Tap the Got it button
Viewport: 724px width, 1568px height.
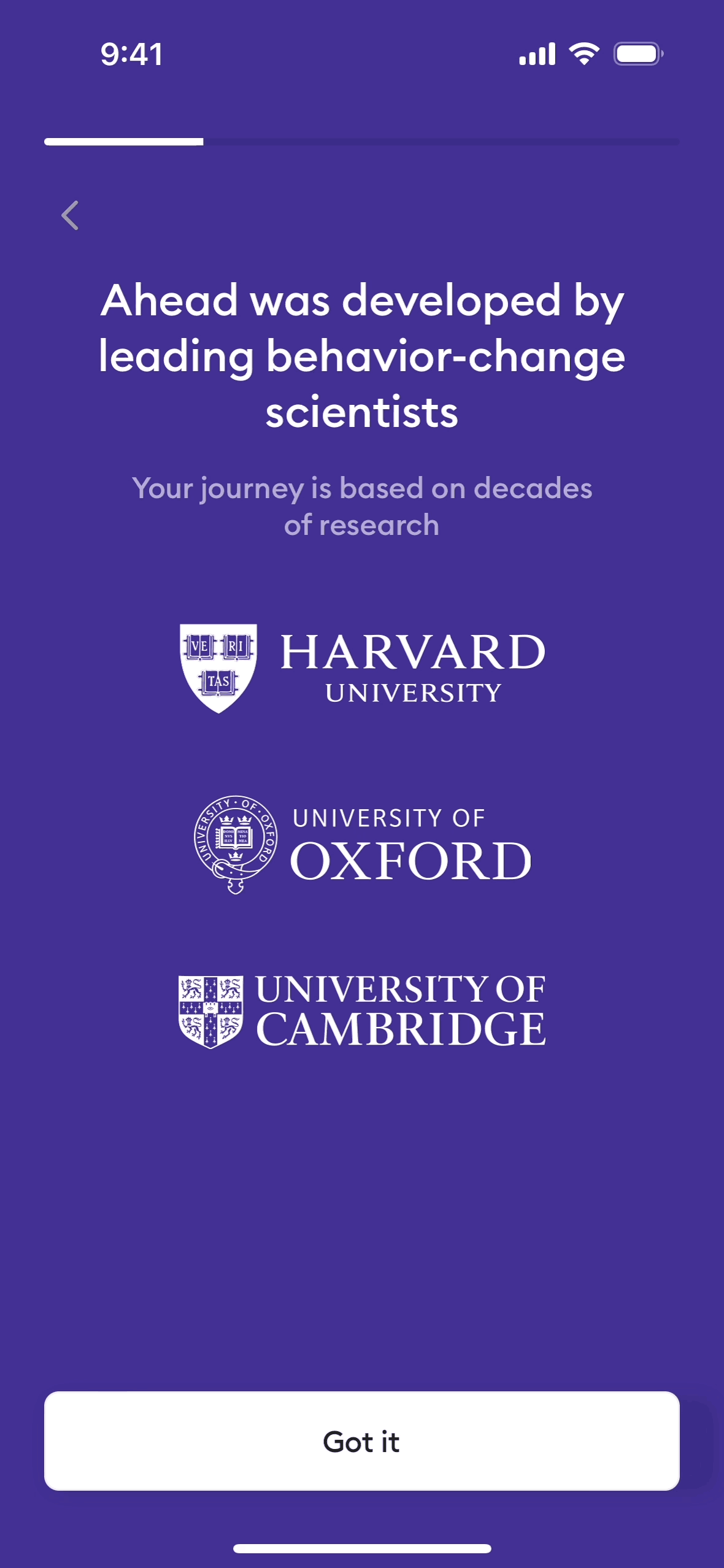361,1441
